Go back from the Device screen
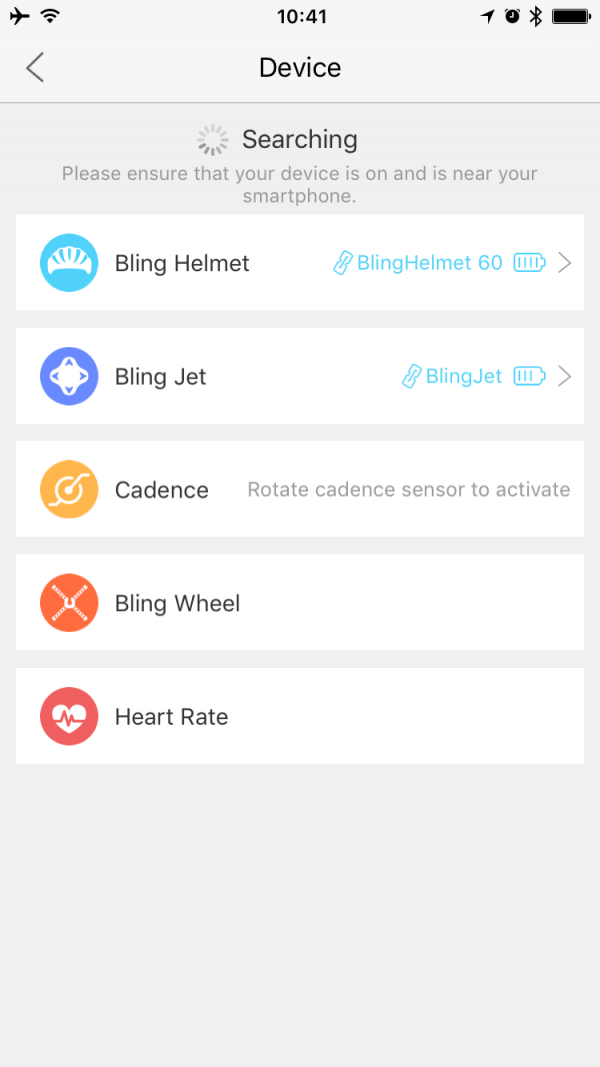 pyautogui.click(x=35, y=67)
